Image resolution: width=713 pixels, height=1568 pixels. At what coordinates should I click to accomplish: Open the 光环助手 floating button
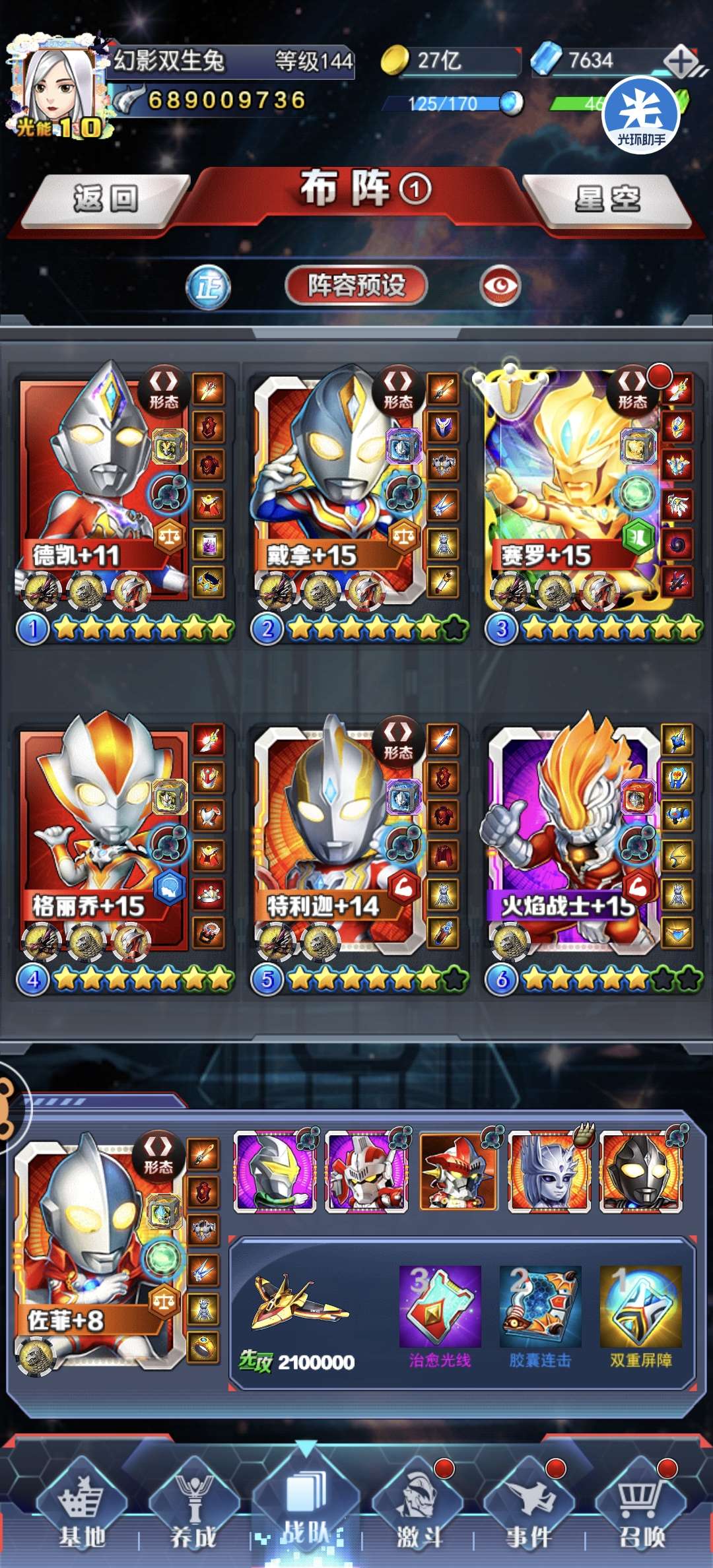(x=641, y=114)
